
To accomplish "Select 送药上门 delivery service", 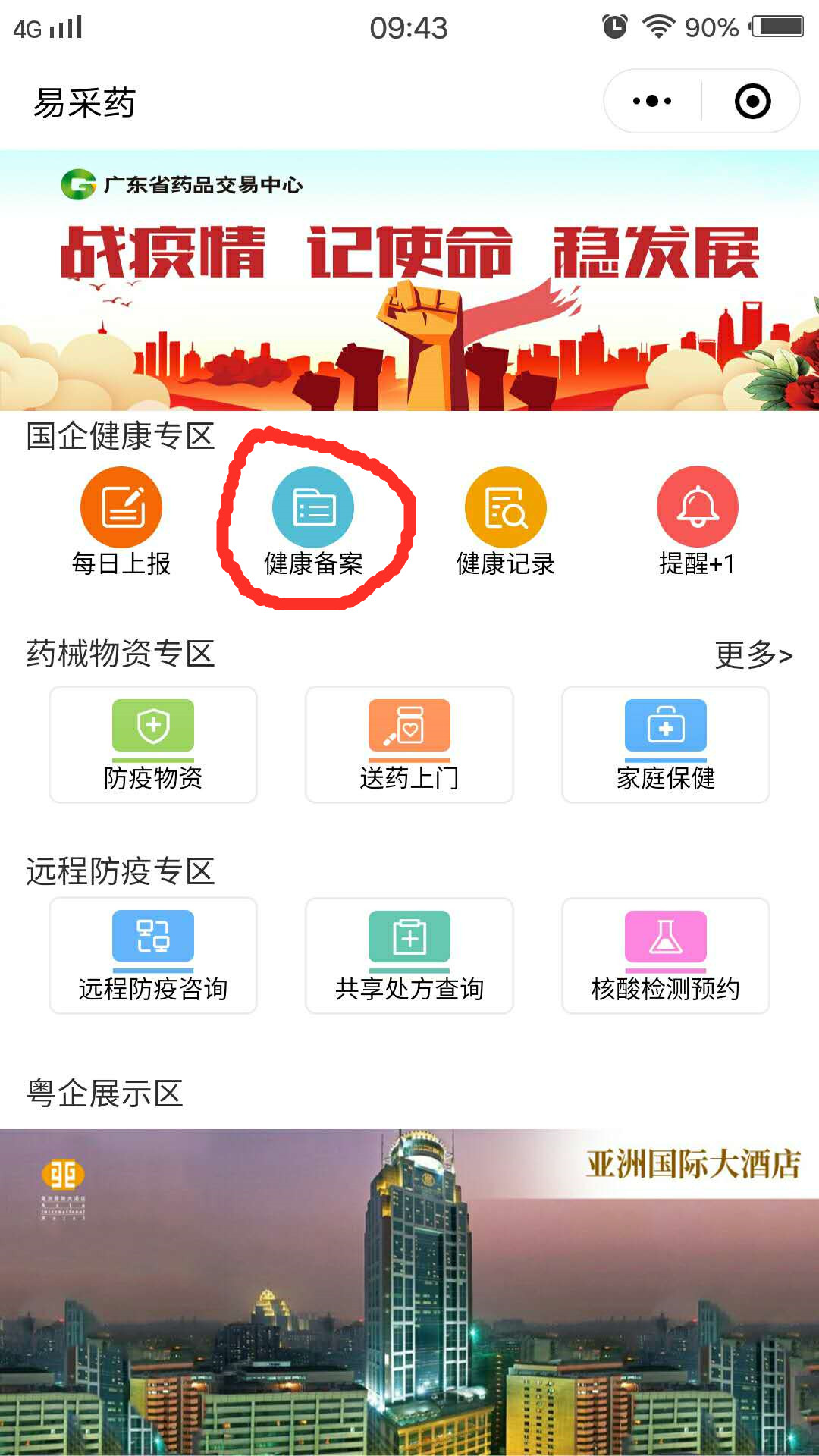I will [x=409, y=745].
